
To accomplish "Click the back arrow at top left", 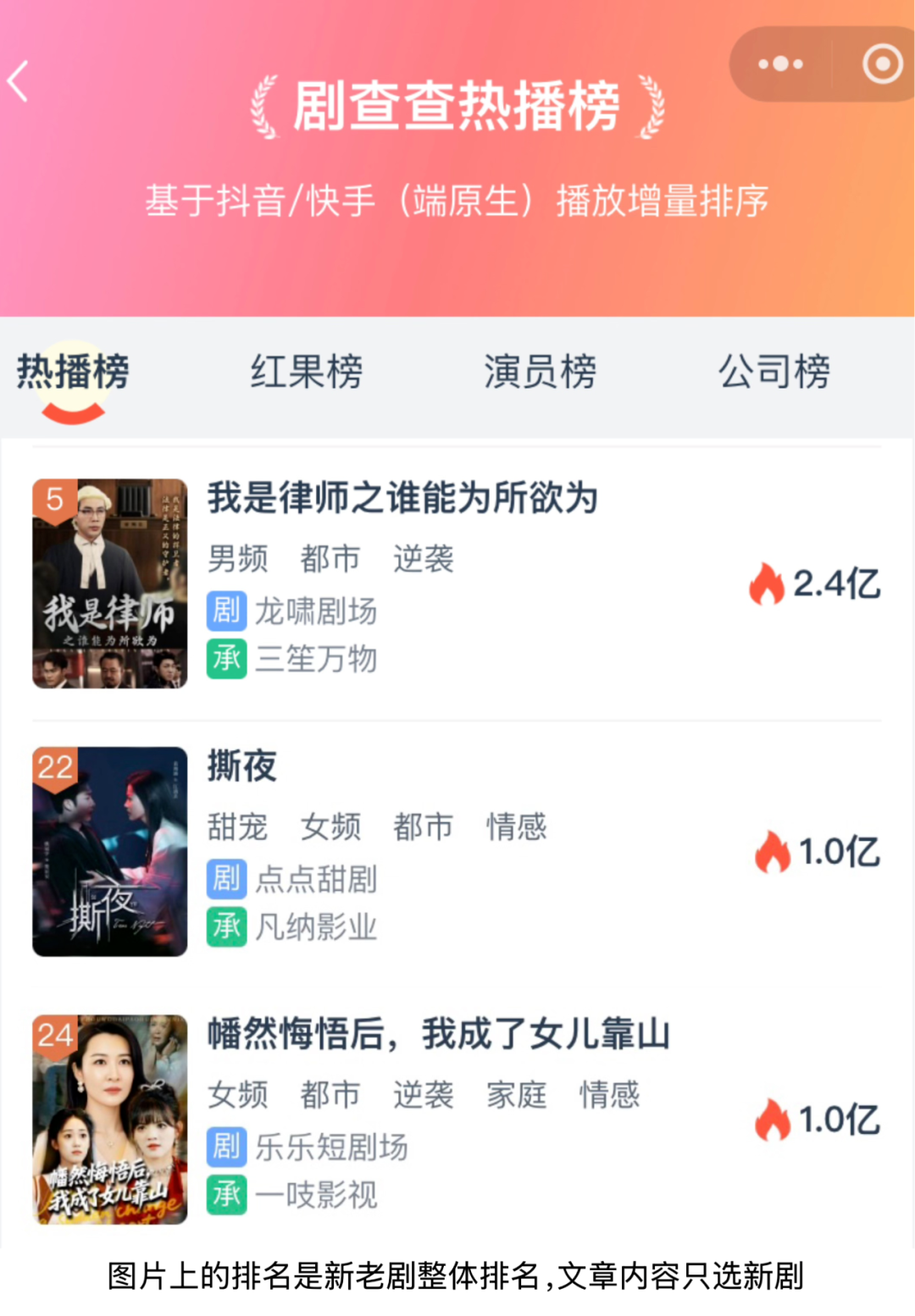I will pyautogui.click(x=19, y=80).
